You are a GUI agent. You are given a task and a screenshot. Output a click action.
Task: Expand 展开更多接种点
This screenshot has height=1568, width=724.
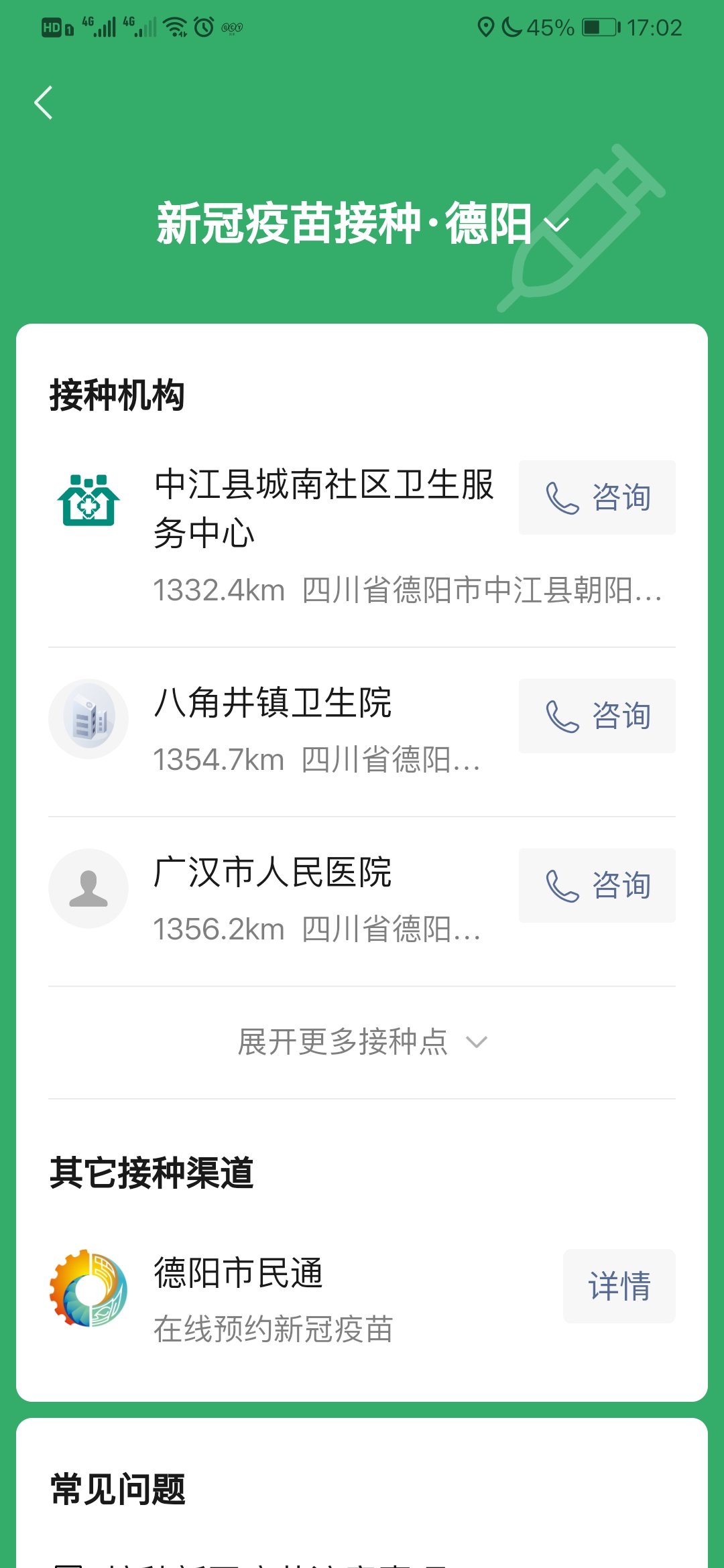click(x=362, y=1042)
